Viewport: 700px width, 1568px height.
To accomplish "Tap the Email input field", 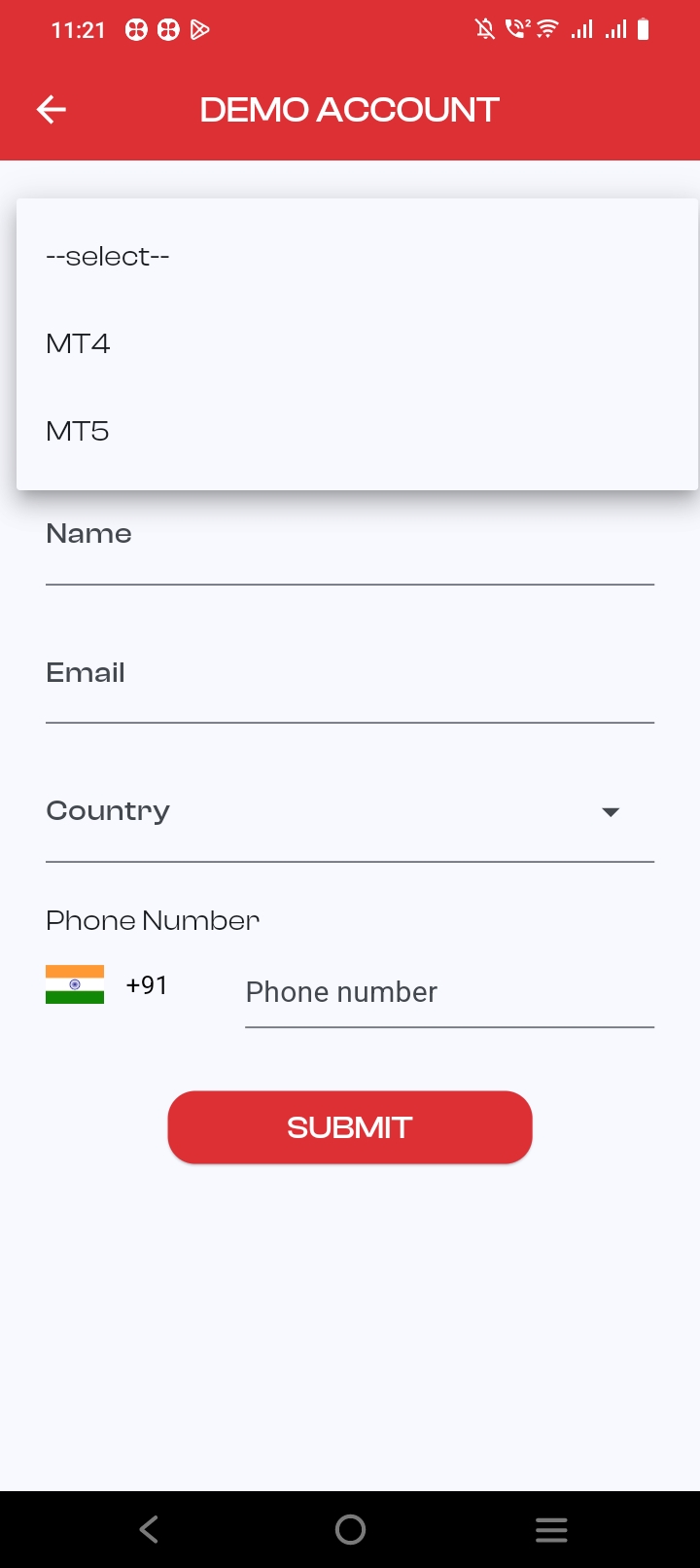I will (x=349, y=688).
